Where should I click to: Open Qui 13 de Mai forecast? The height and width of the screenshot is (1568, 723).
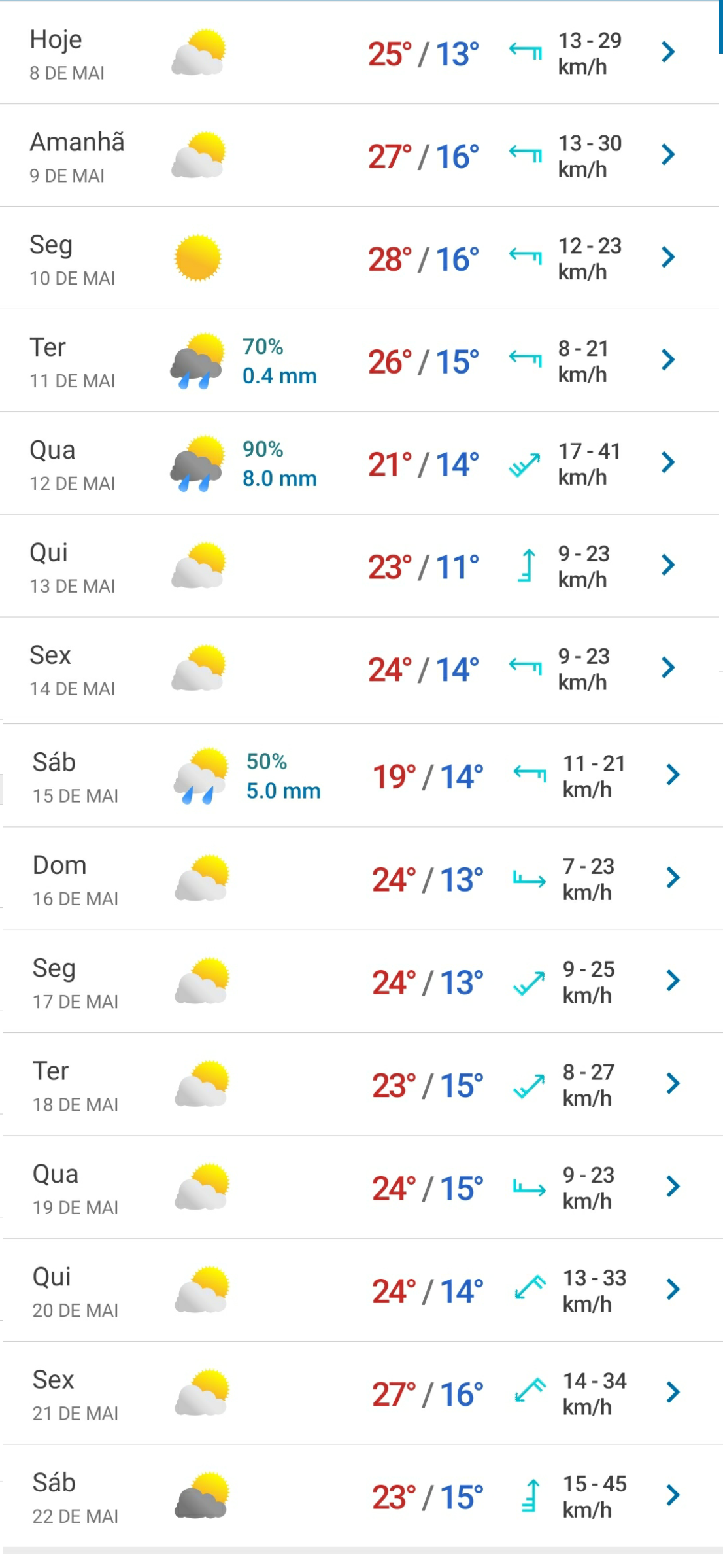tap(360, 566)
